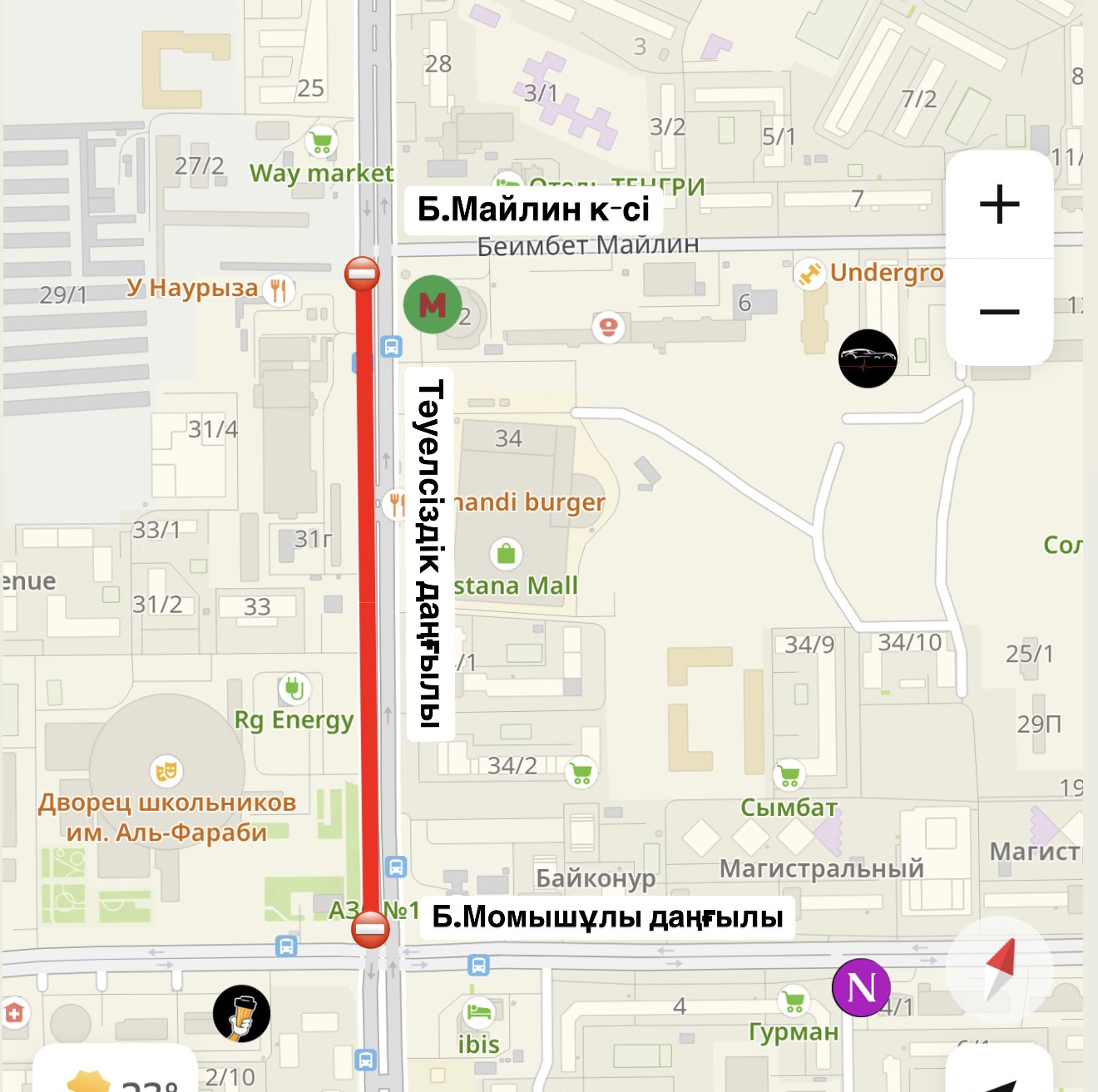Select the Way market shop pin
This screenshot has width=1098, height=1092.
[x=321, y=142]
